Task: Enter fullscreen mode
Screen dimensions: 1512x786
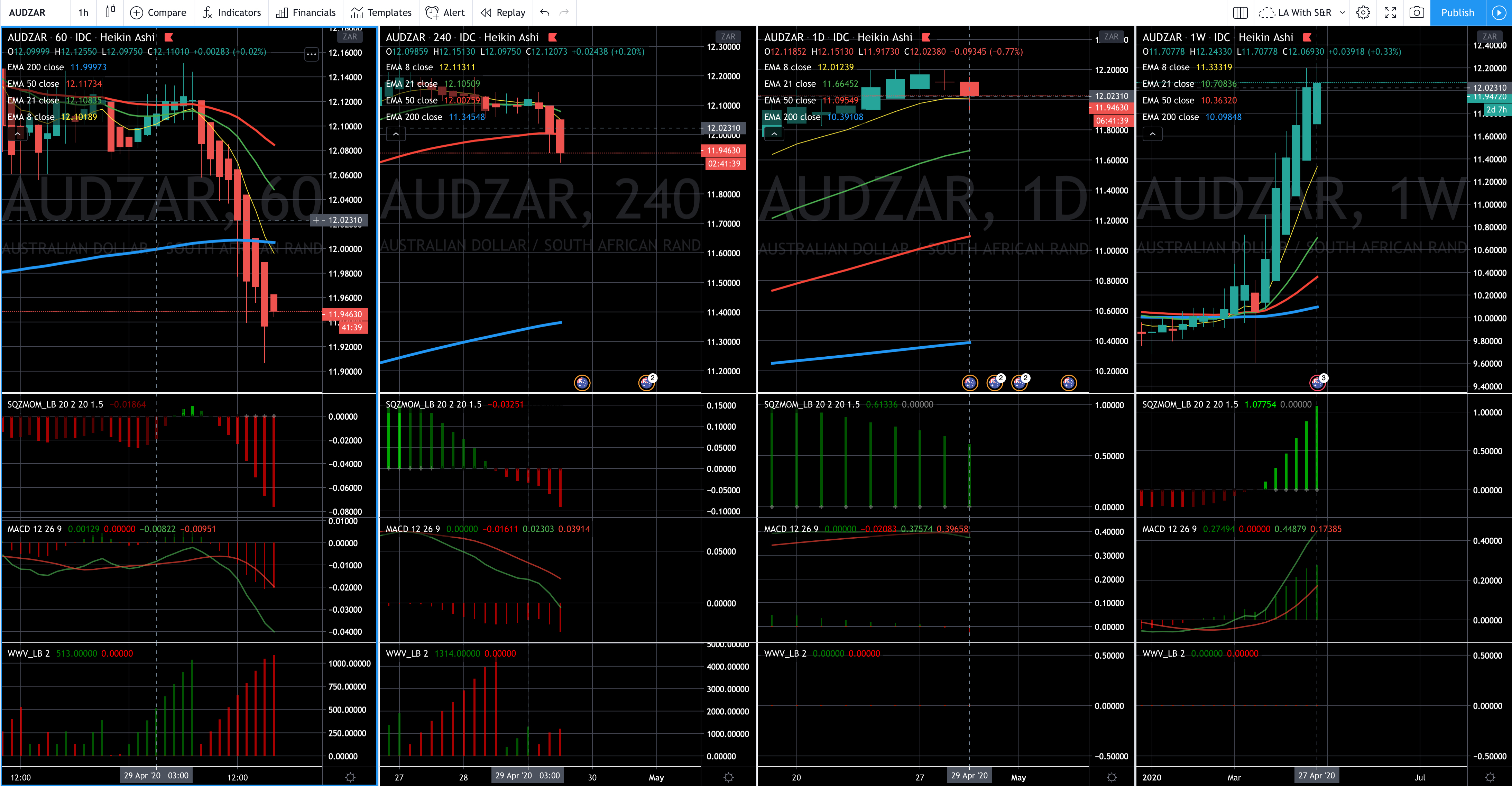Action: point(1390,12)
